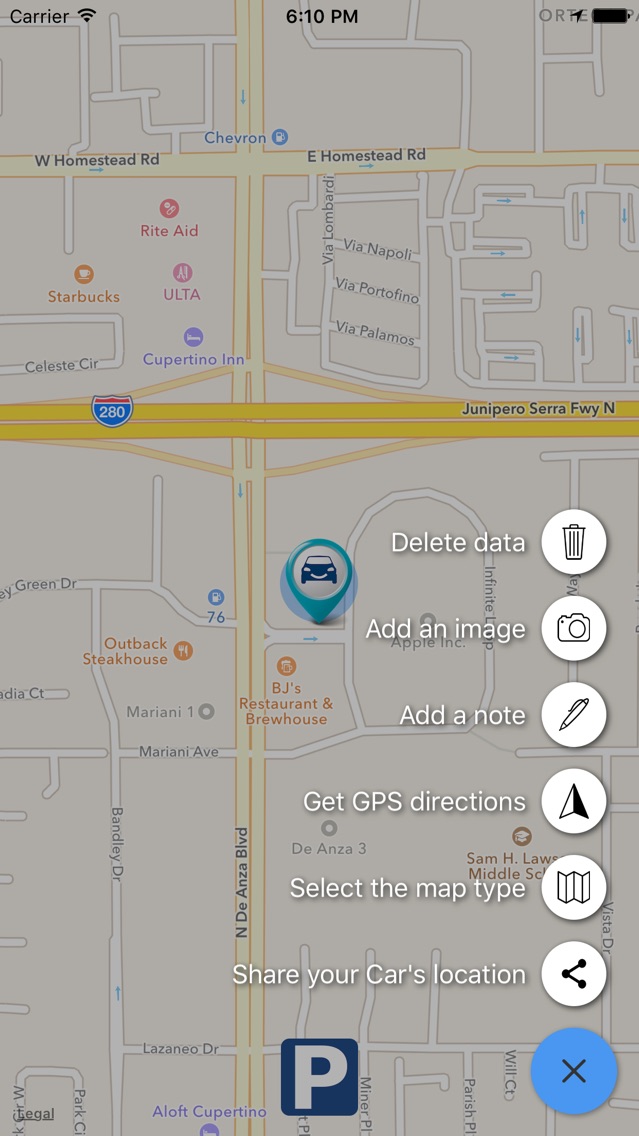The image size is (639, 1136).
Task: Select the map type
Action: point(573,887)
